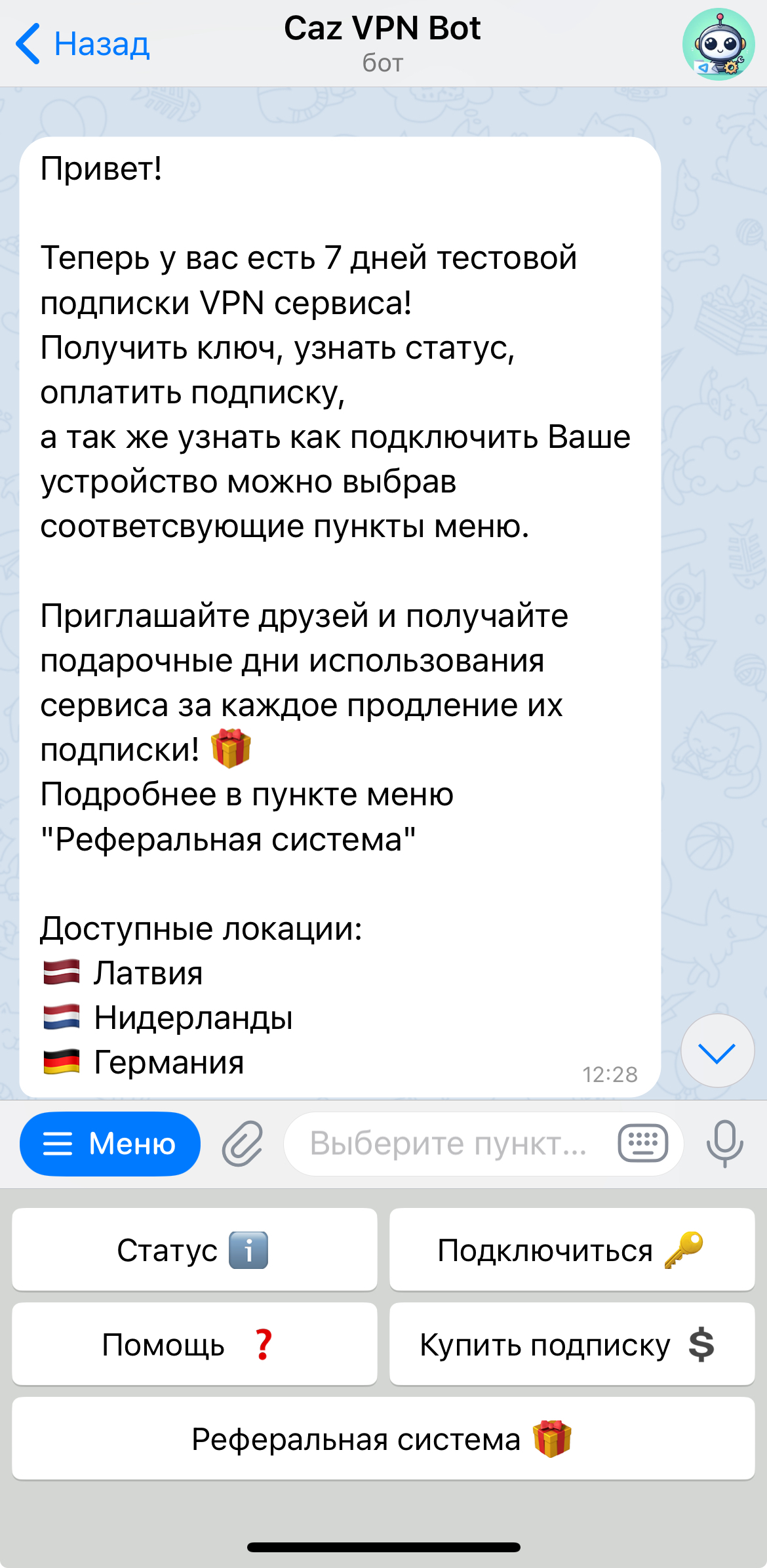Open the blue Меню commands button
The height and width of the screenshot is (1568, 767).
[110, 1144]
